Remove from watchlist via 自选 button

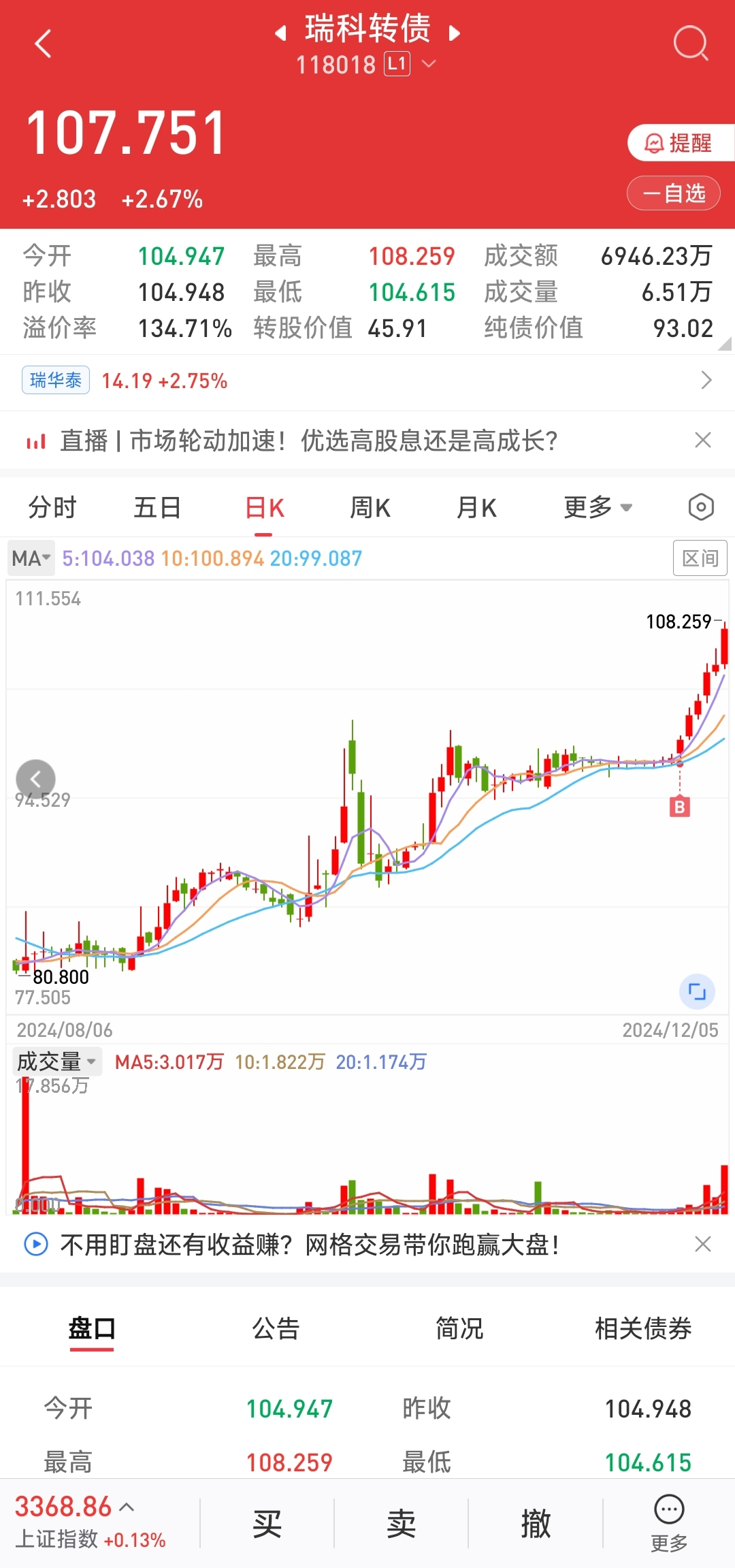674,193
